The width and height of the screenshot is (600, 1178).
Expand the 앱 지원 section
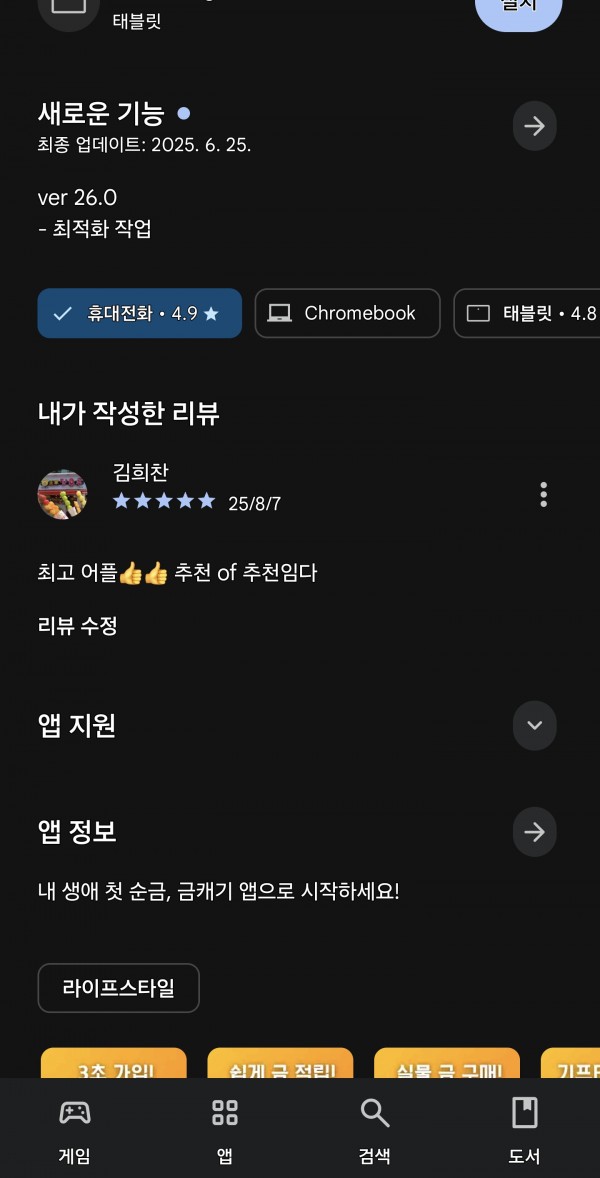(x=535, y=726)
